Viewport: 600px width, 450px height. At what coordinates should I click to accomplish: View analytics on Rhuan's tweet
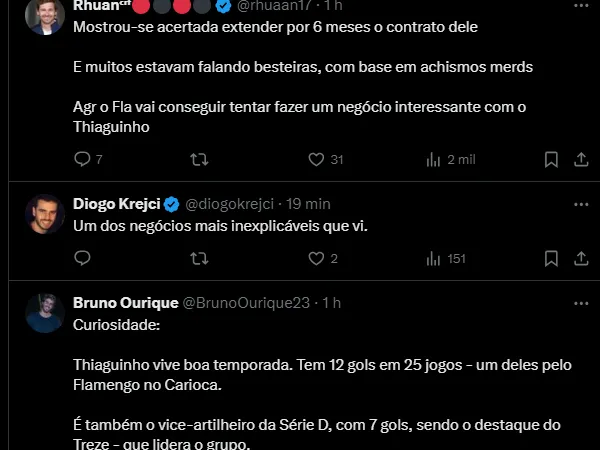[x=434, y=159]
